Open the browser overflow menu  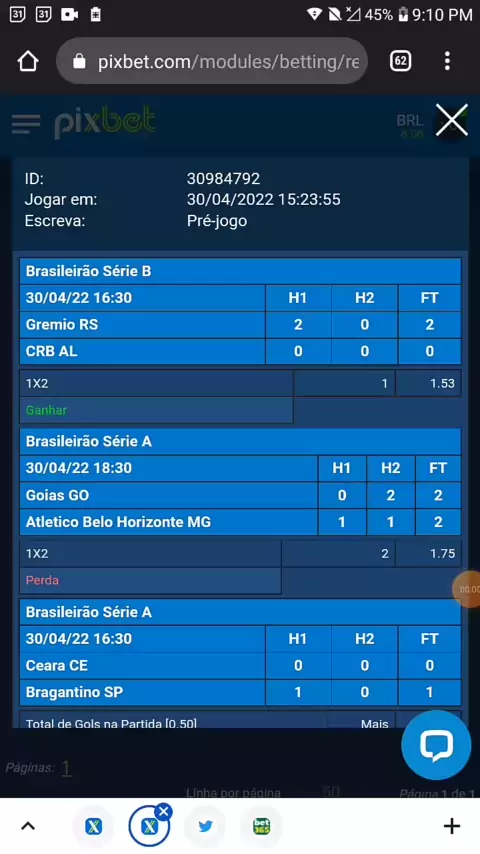pos(447,61)
